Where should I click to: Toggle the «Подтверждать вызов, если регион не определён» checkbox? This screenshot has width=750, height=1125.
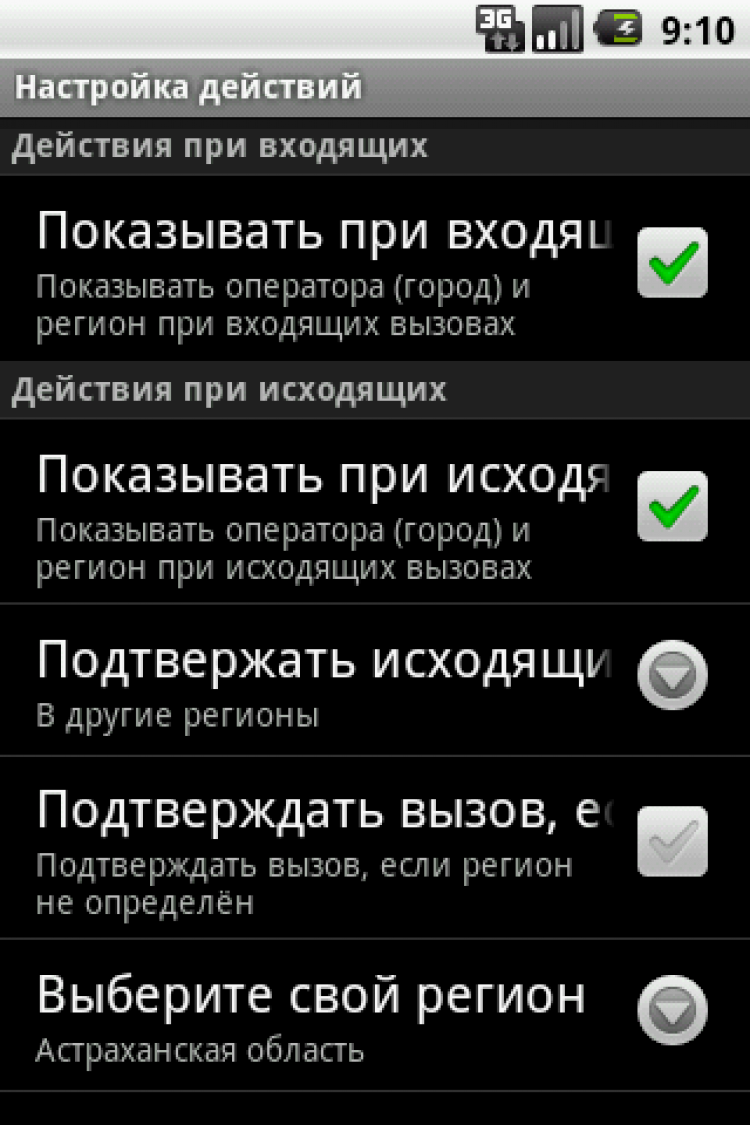point(672,842)
